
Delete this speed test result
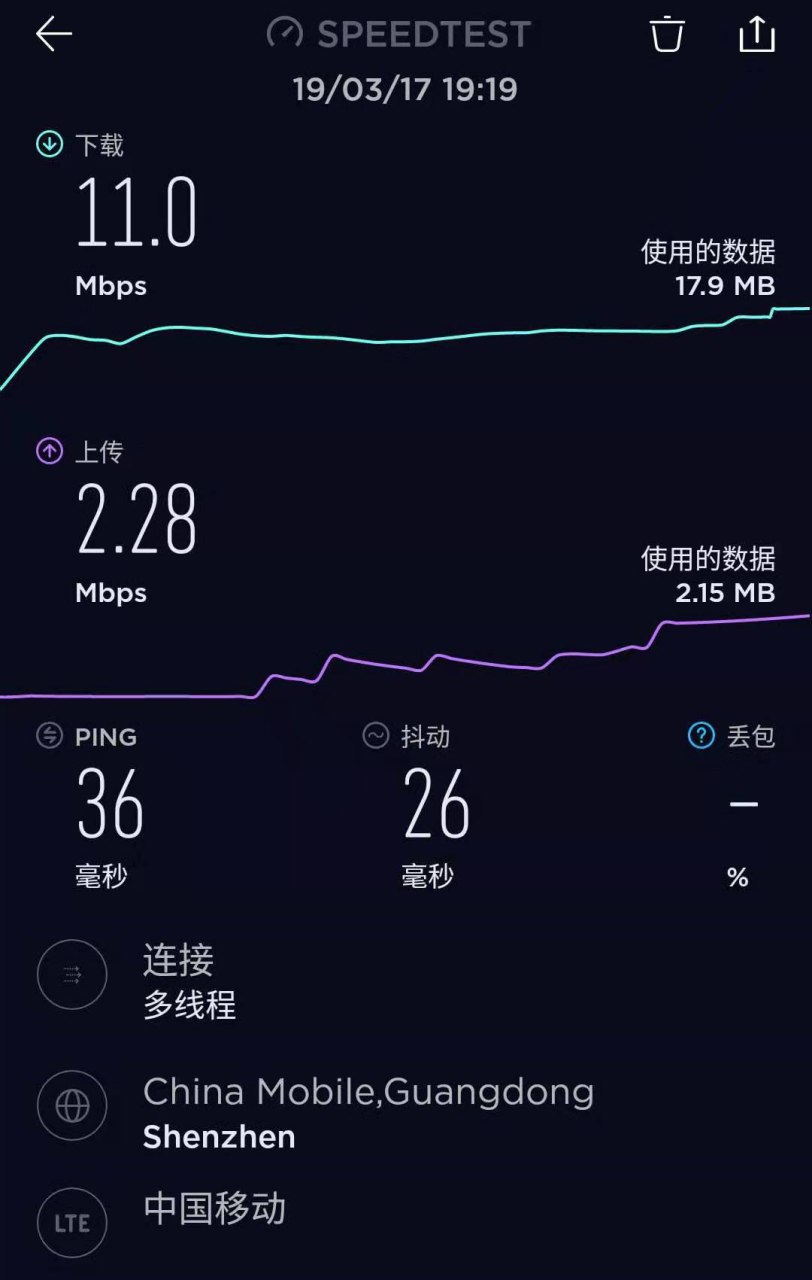[x=667, y=34]
